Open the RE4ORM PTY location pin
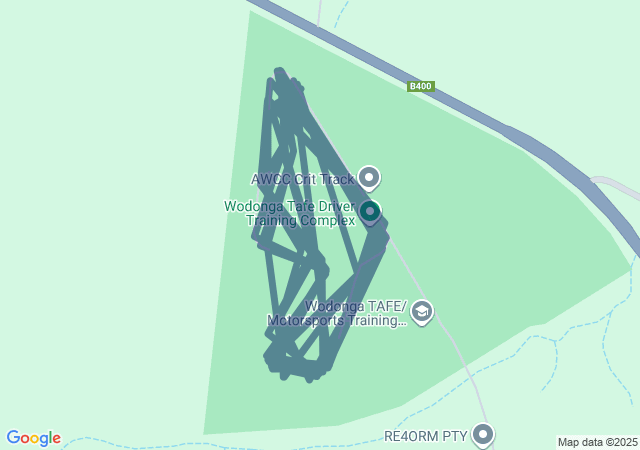 click(x=483, y=434)
